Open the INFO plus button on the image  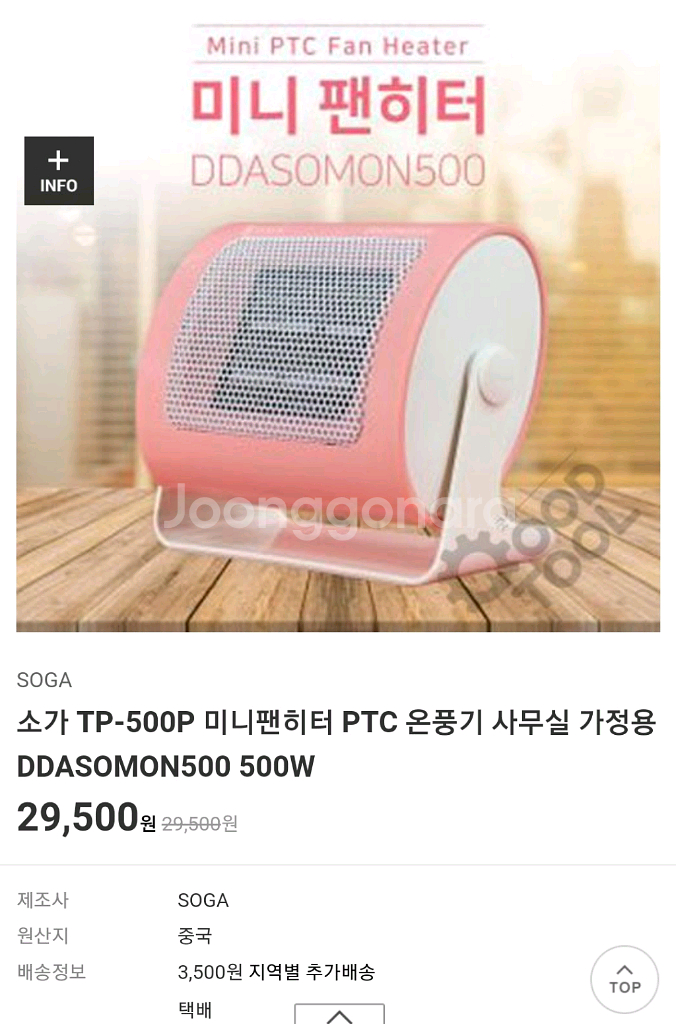(59, 171)
